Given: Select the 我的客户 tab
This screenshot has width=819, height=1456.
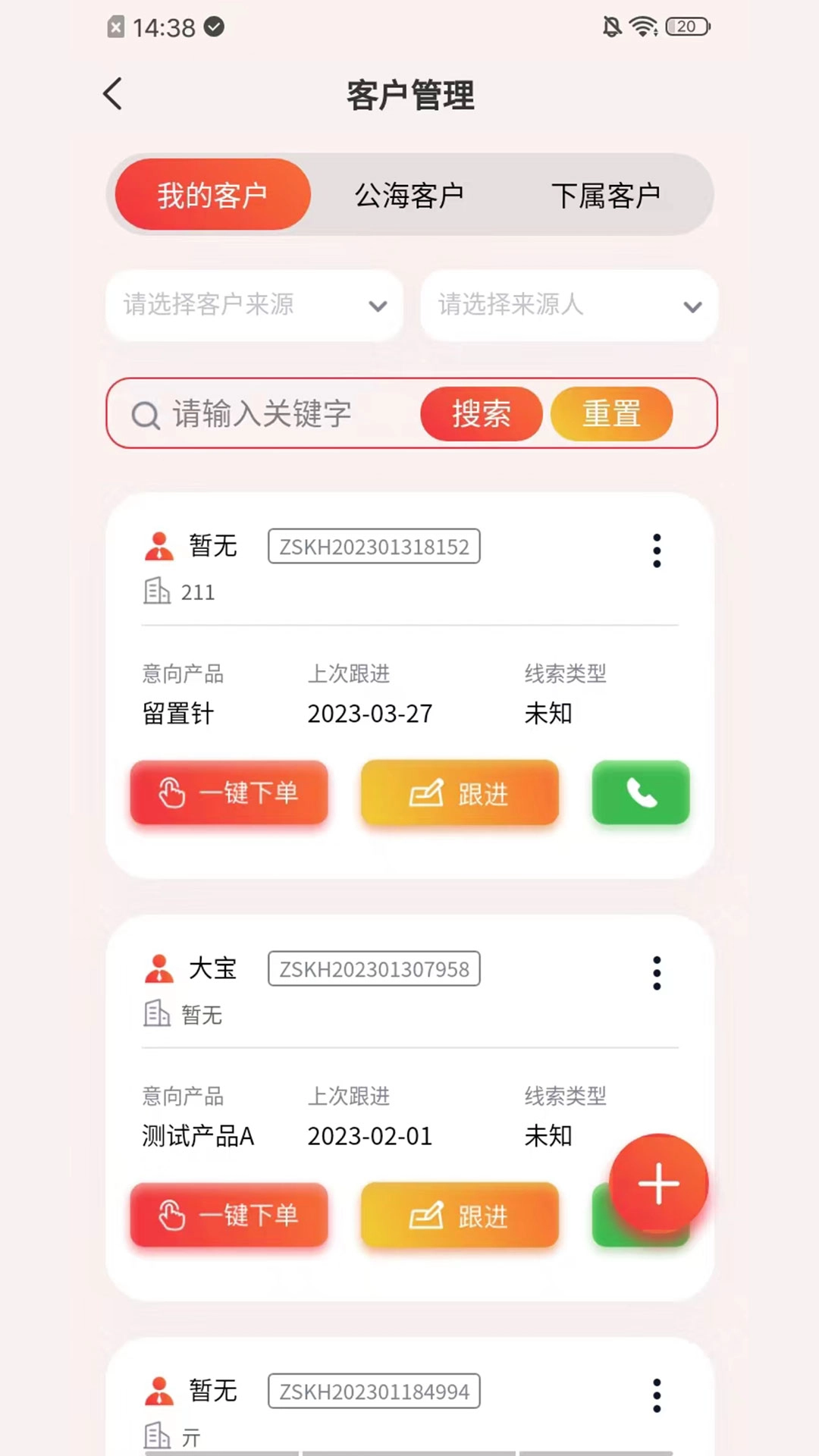Looking at the screenshot, I should tap(212, 195).
